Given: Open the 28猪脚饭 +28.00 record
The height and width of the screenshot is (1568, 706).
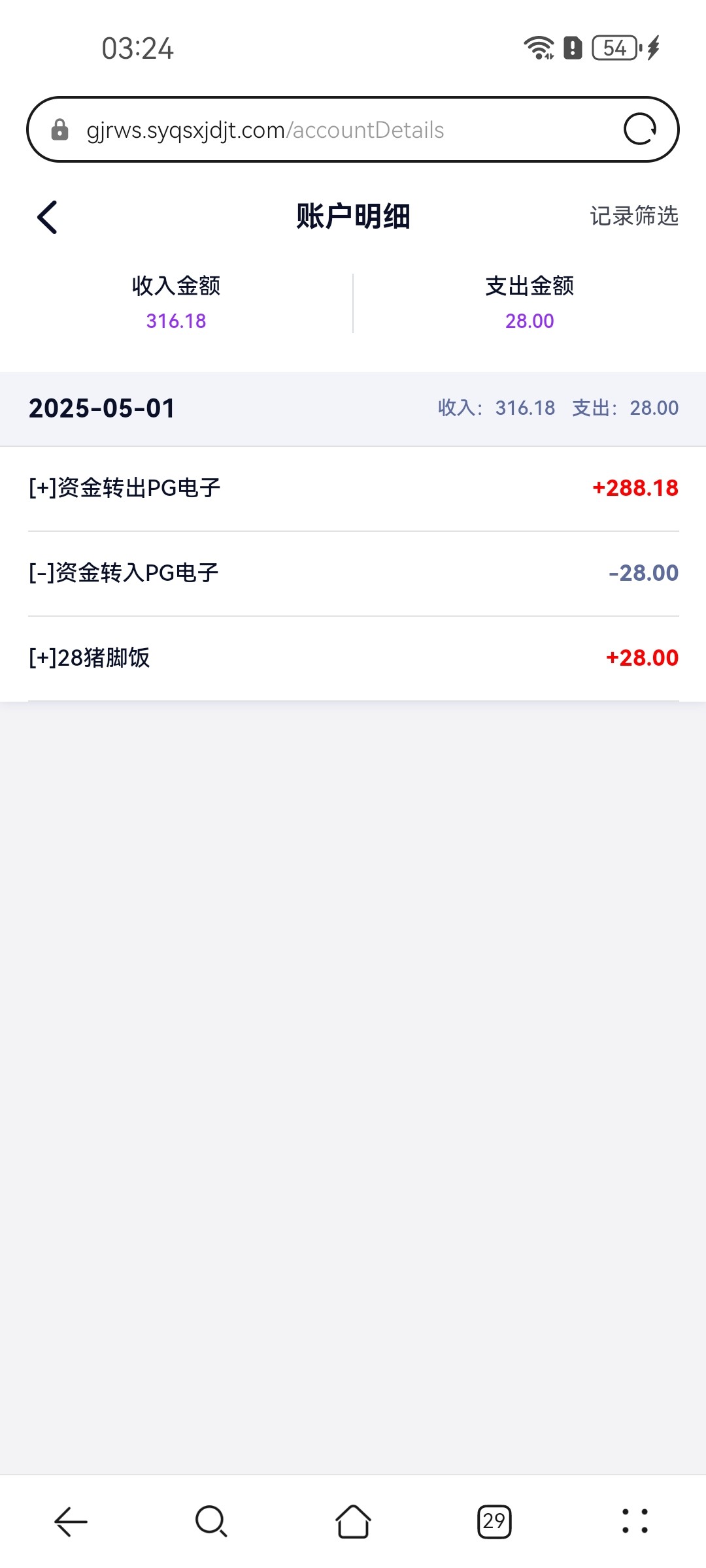Looking at the screenshot, I should point(353,658).
